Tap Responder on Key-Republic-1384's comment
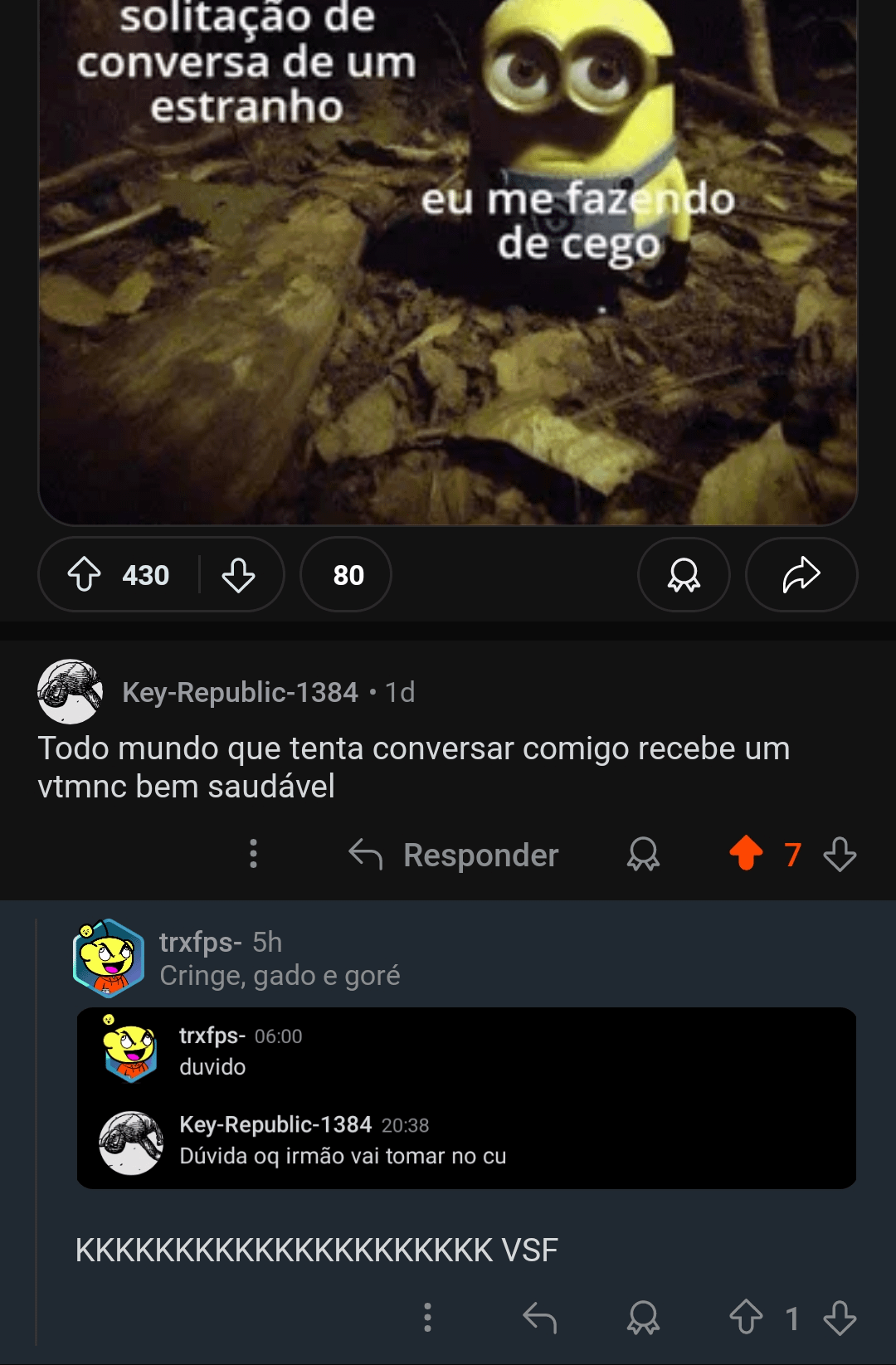The image size is (896, 1365). click(x=455, y=855)
